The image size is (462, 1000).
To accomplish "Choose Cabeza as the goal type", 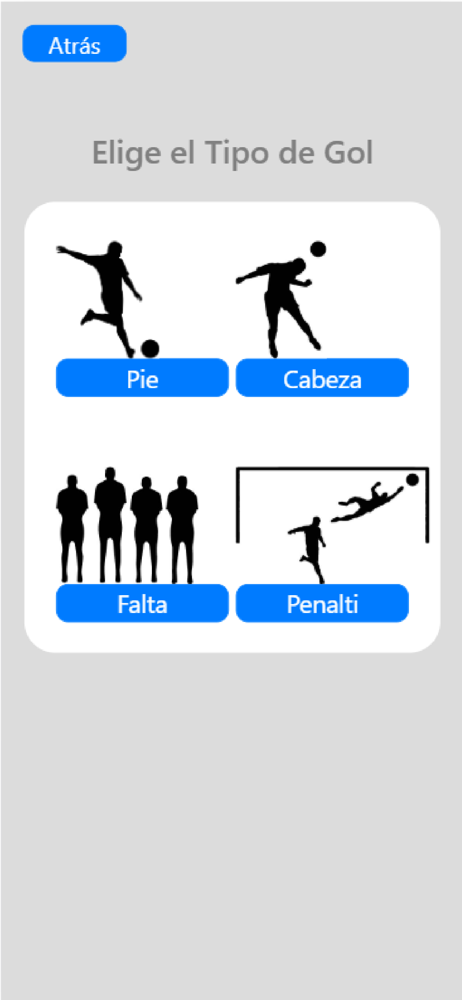I will click(x=322, y=378).
